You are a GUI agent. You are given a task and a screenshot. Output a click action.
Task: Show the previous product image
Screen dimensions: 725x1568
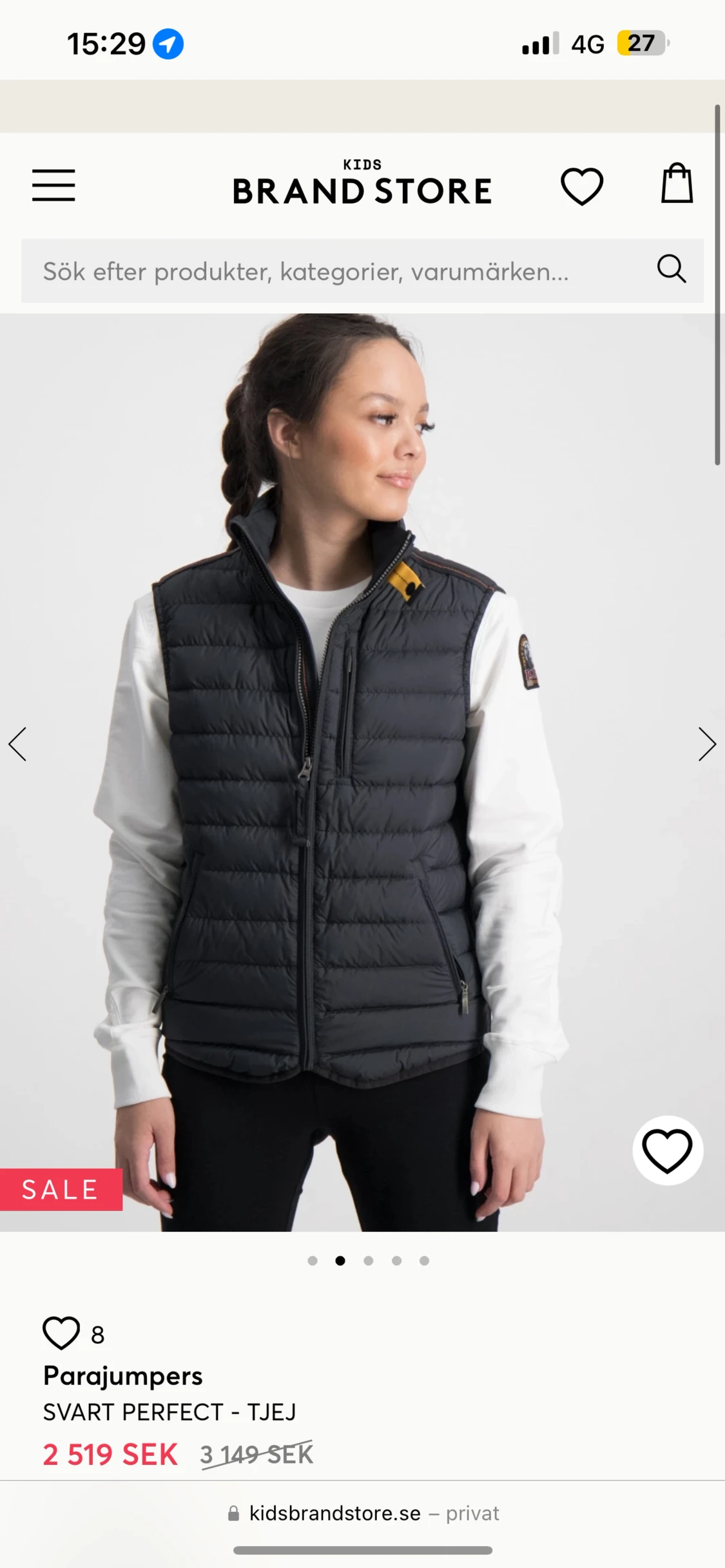(x=17, y=744)
